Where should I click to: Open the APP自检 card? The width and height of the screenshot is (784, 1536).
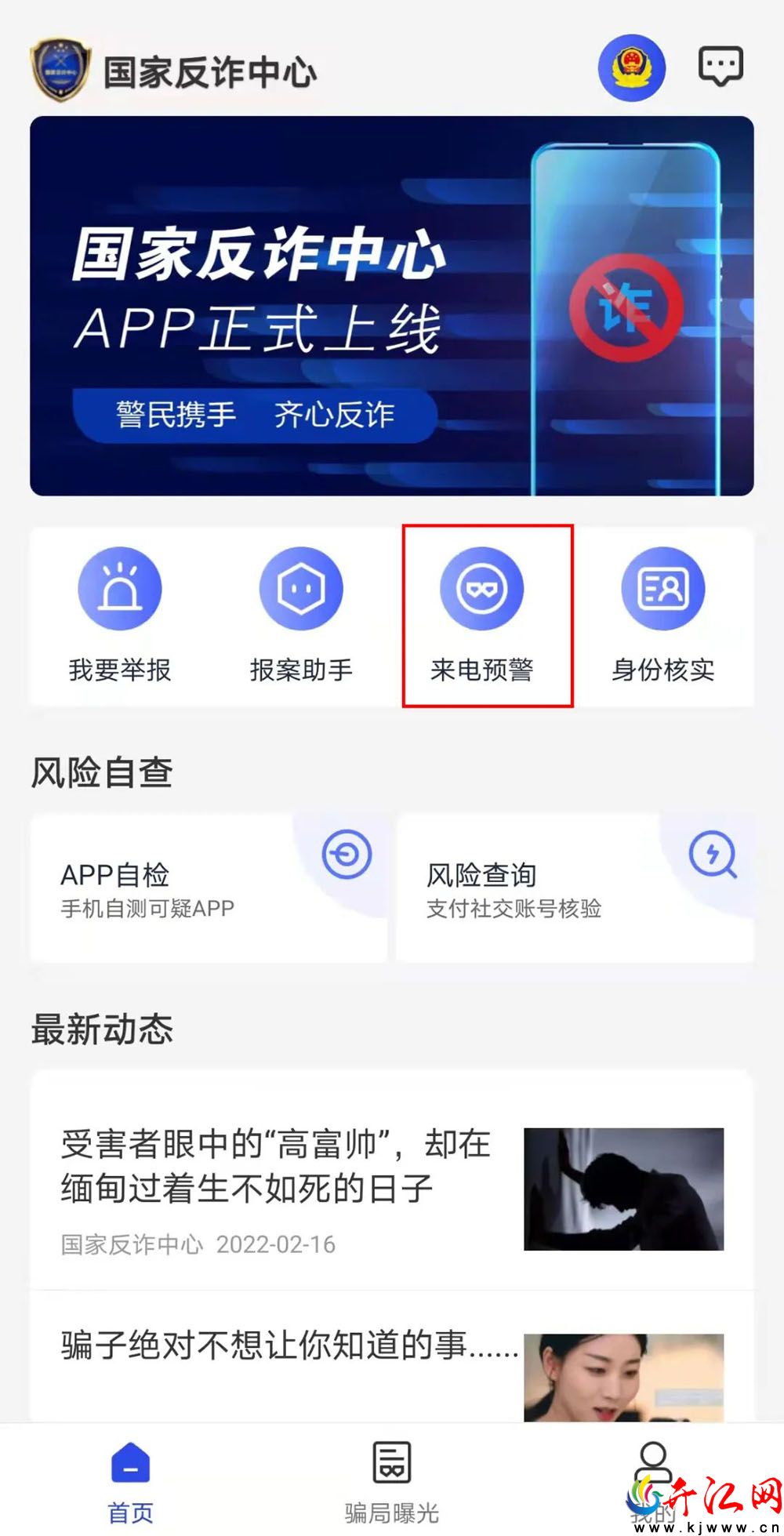coord(209,888)
